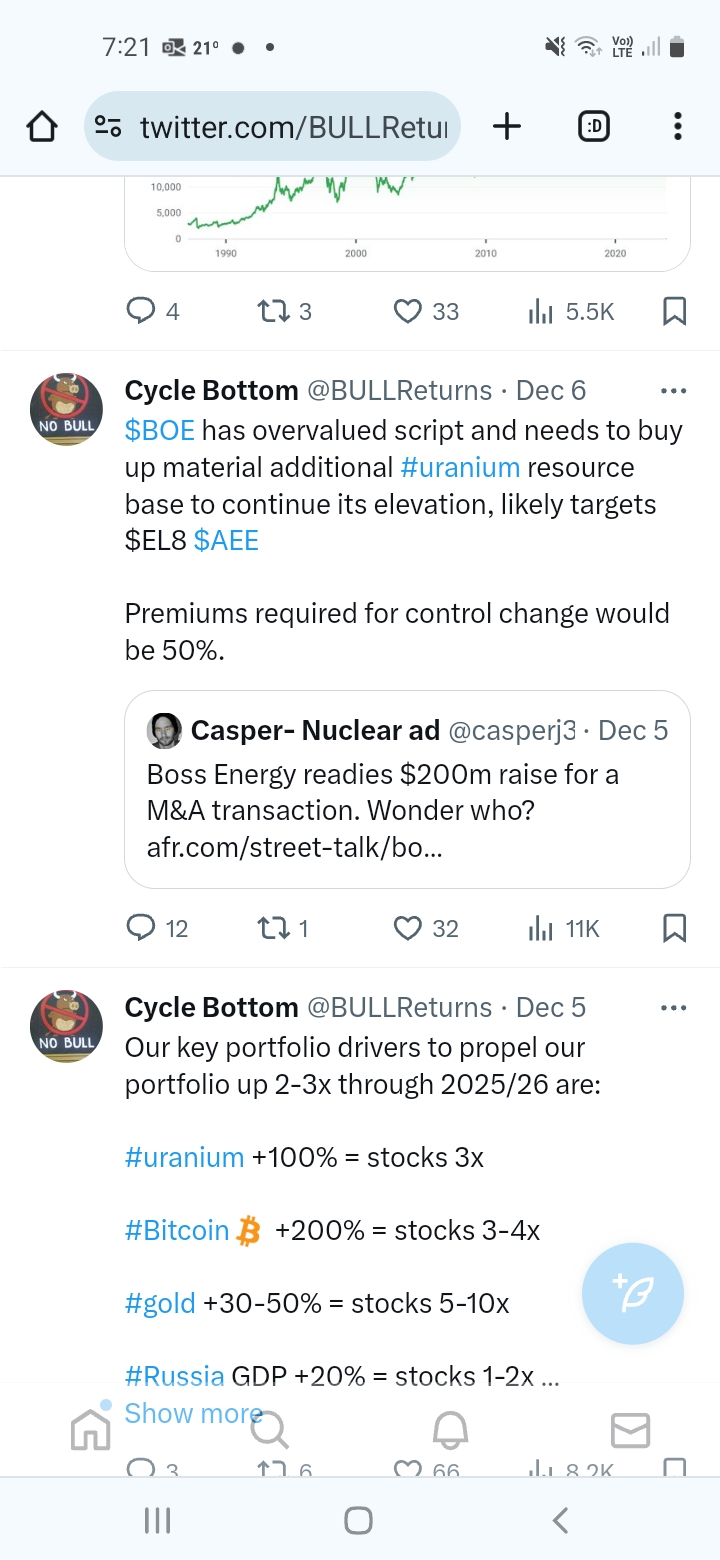
Task: Open the tab switcher
Action: [594, 126]
